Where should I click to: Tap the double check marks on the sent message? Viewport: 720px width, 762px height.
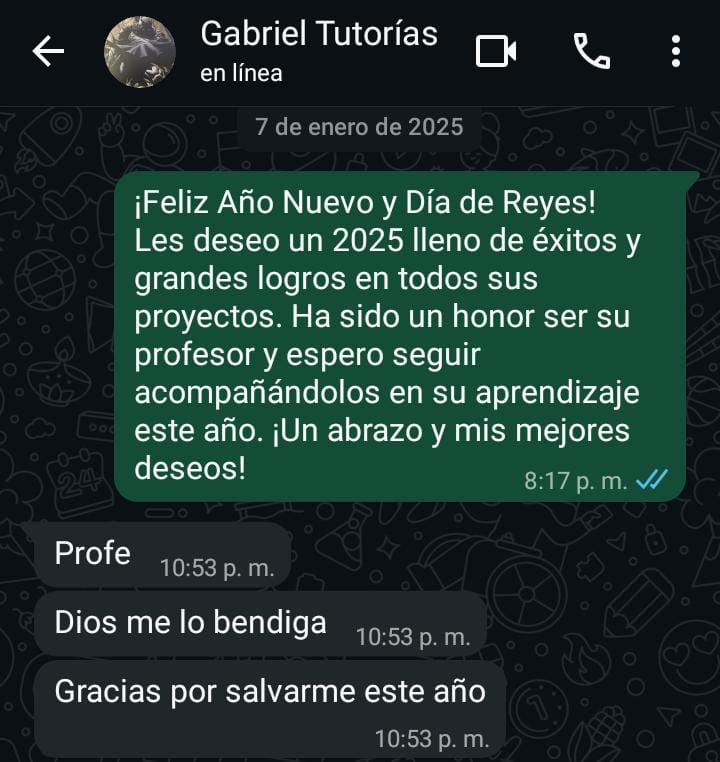coord(651,478)
